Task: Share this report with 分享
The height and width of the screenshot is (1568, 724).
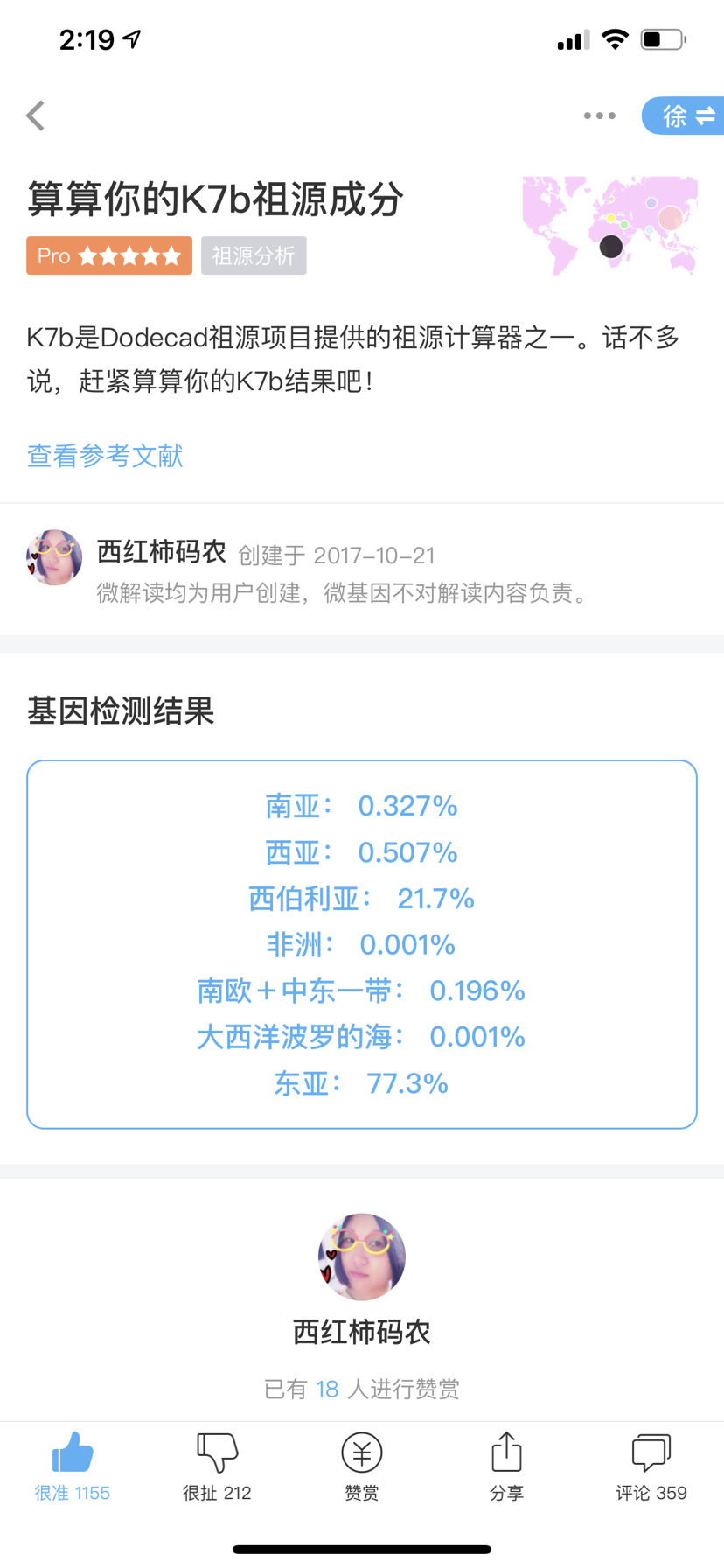Action: (x=506, y=1467)
